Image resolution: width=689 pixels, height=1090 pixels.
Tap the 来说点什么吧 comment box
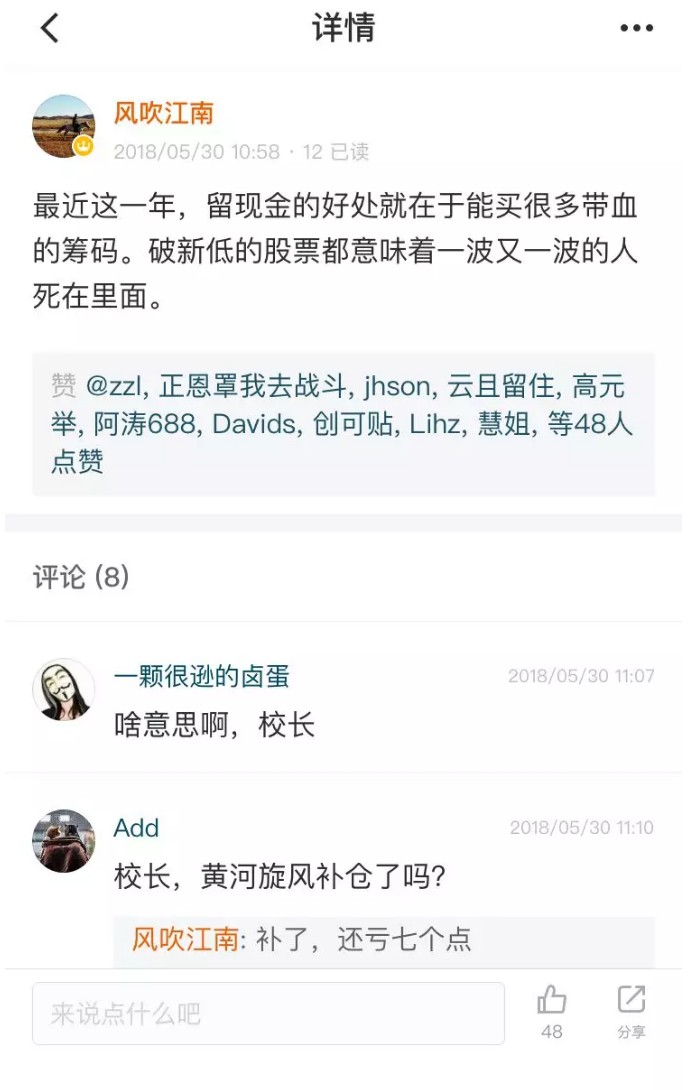pyautogui.click(x=268, y=1014)
